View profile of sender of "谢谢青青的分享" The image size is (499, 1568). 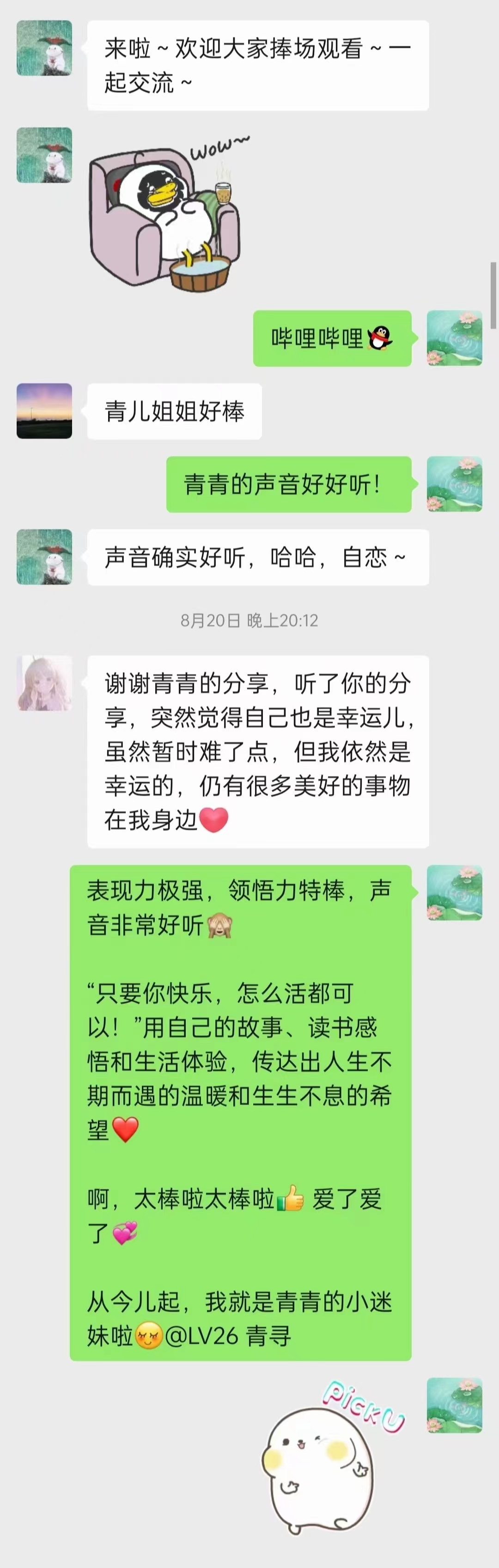44,683
